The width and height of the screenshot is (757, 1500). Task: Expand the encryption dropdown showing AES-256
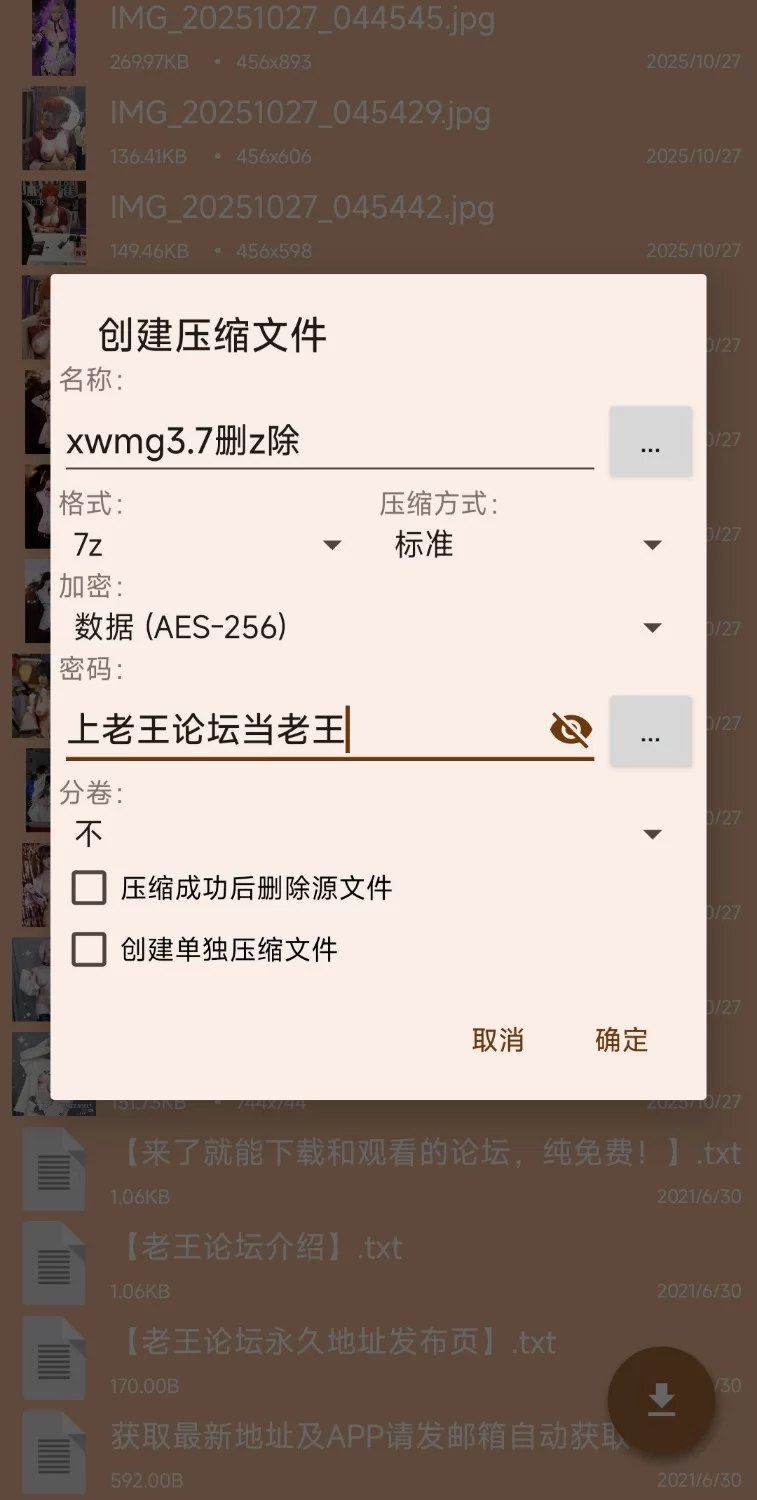[x=366, y=628]
